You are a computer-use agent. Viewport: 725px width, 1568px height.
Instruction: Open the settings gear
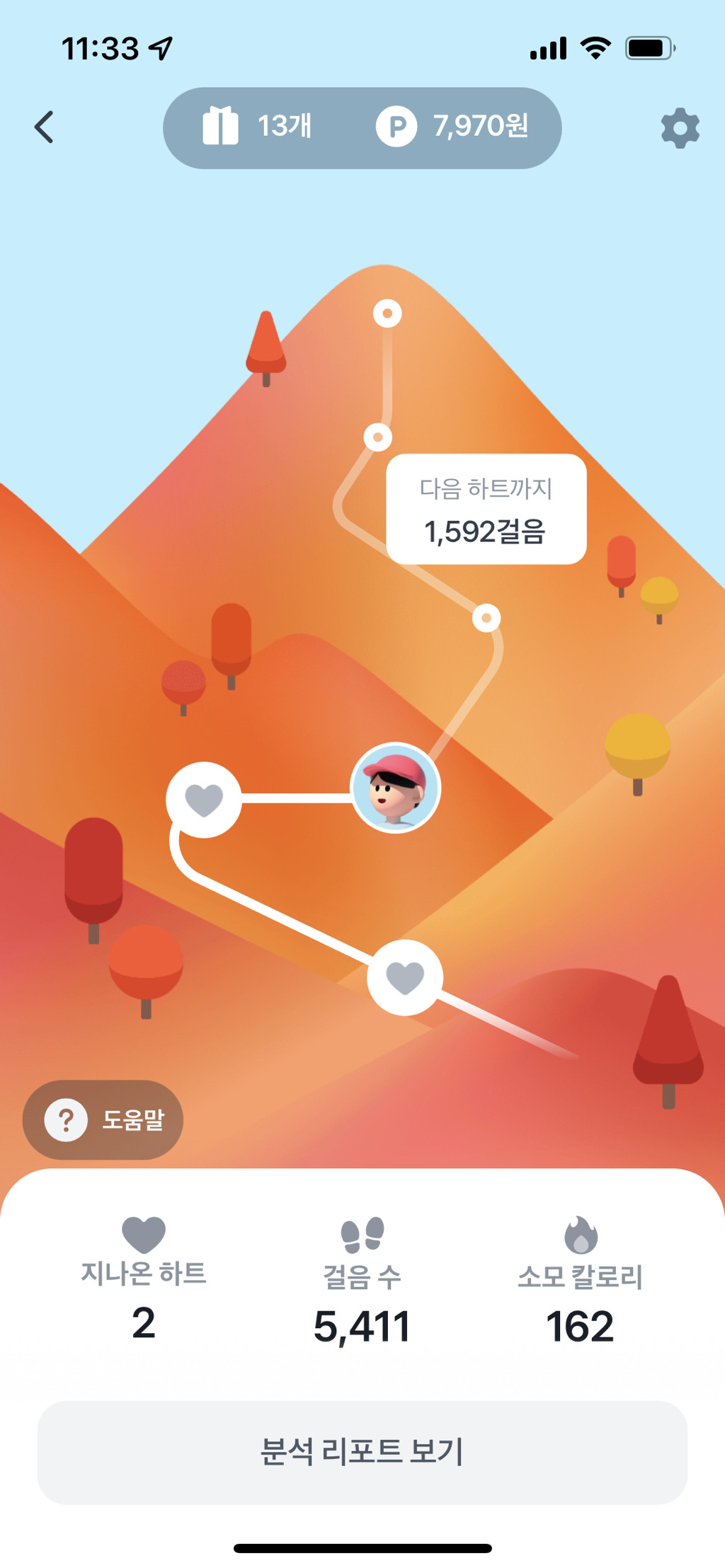(x=680, y=128)
